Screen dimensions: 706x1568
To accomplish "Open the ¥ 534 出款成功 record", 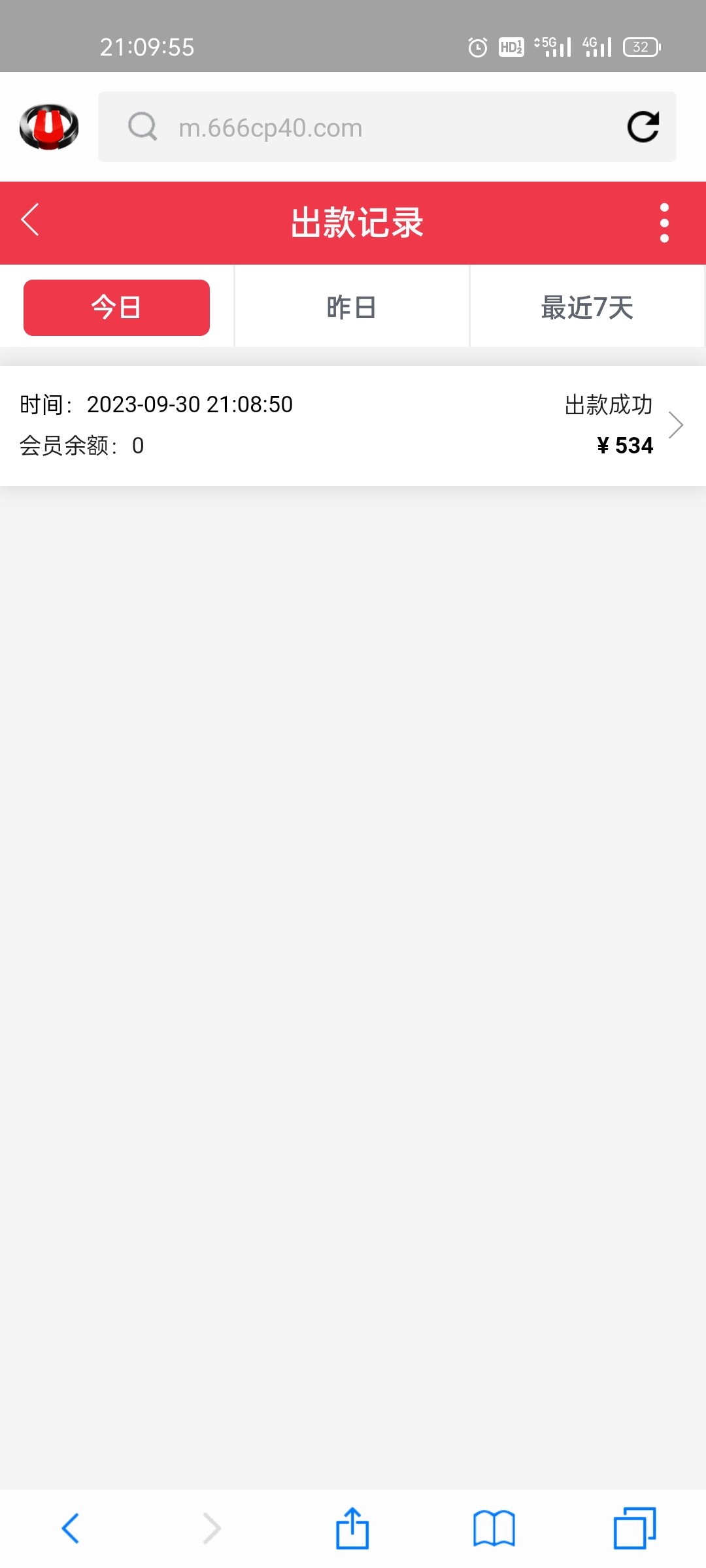I will [x=353, y=425].
